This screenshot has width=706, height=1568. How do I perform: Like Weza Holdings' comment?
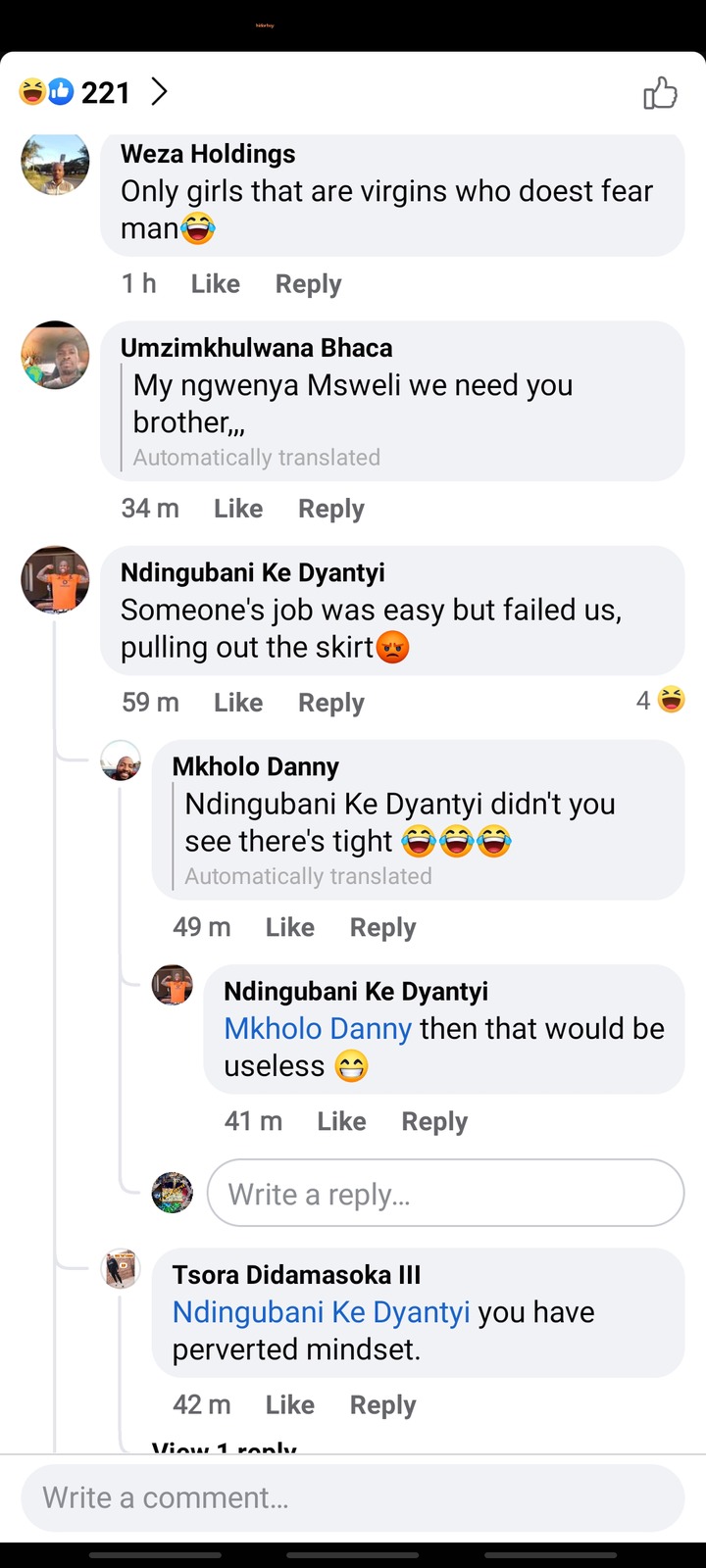point(215,284)
